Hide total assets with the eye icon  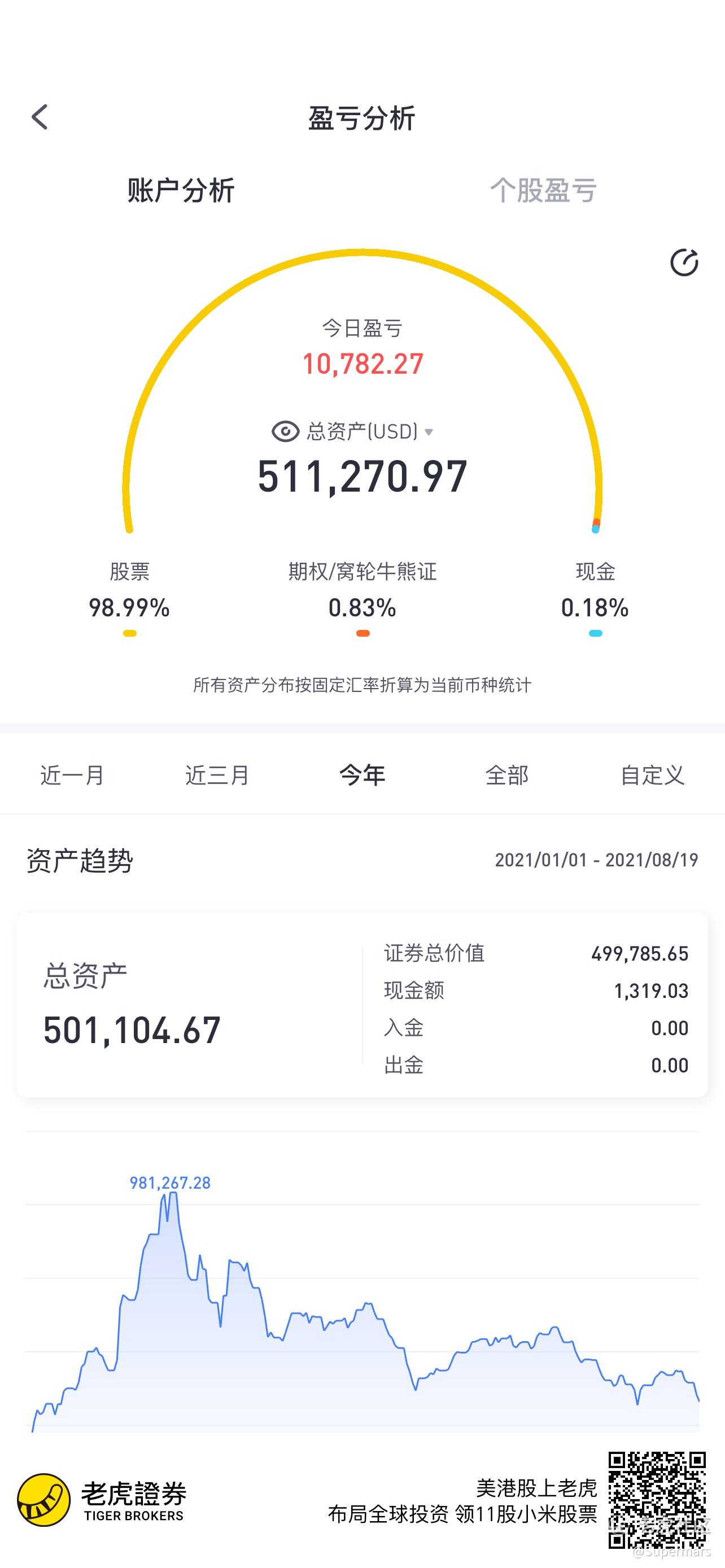pos(285,432)
